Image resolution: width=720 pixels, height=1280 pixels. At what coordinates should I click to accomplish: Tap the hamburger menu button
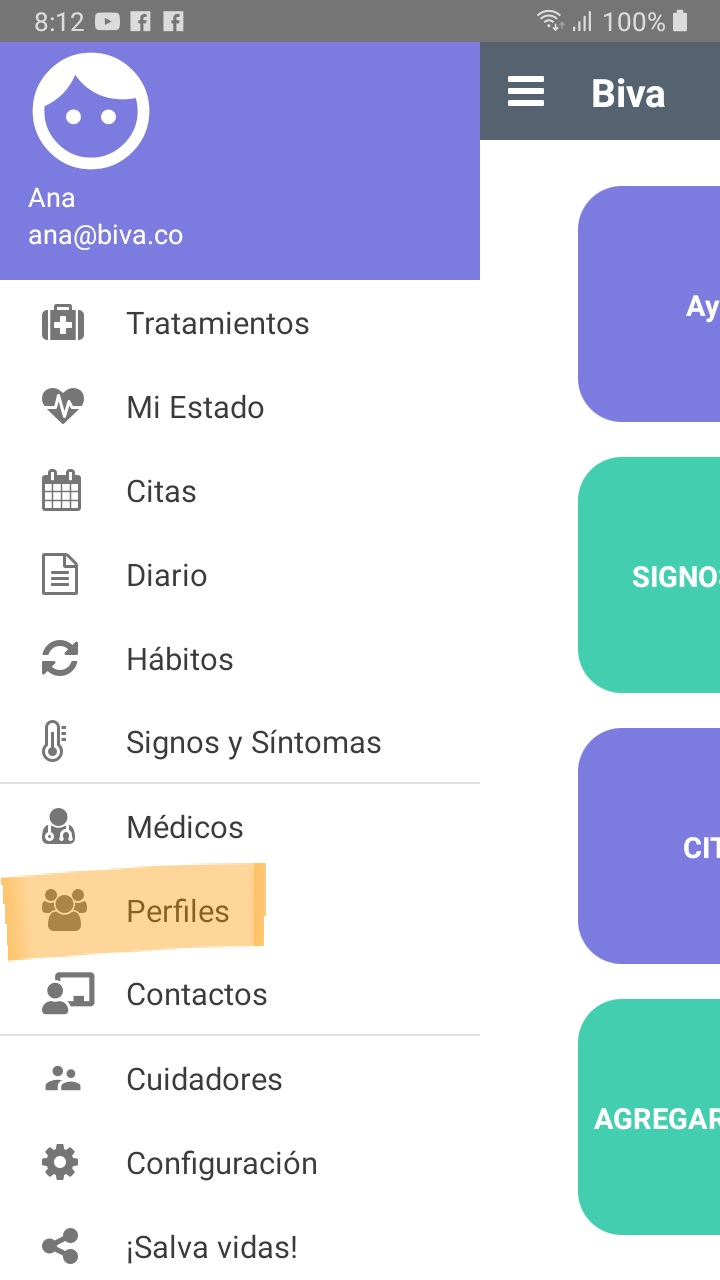click(526, 92)
